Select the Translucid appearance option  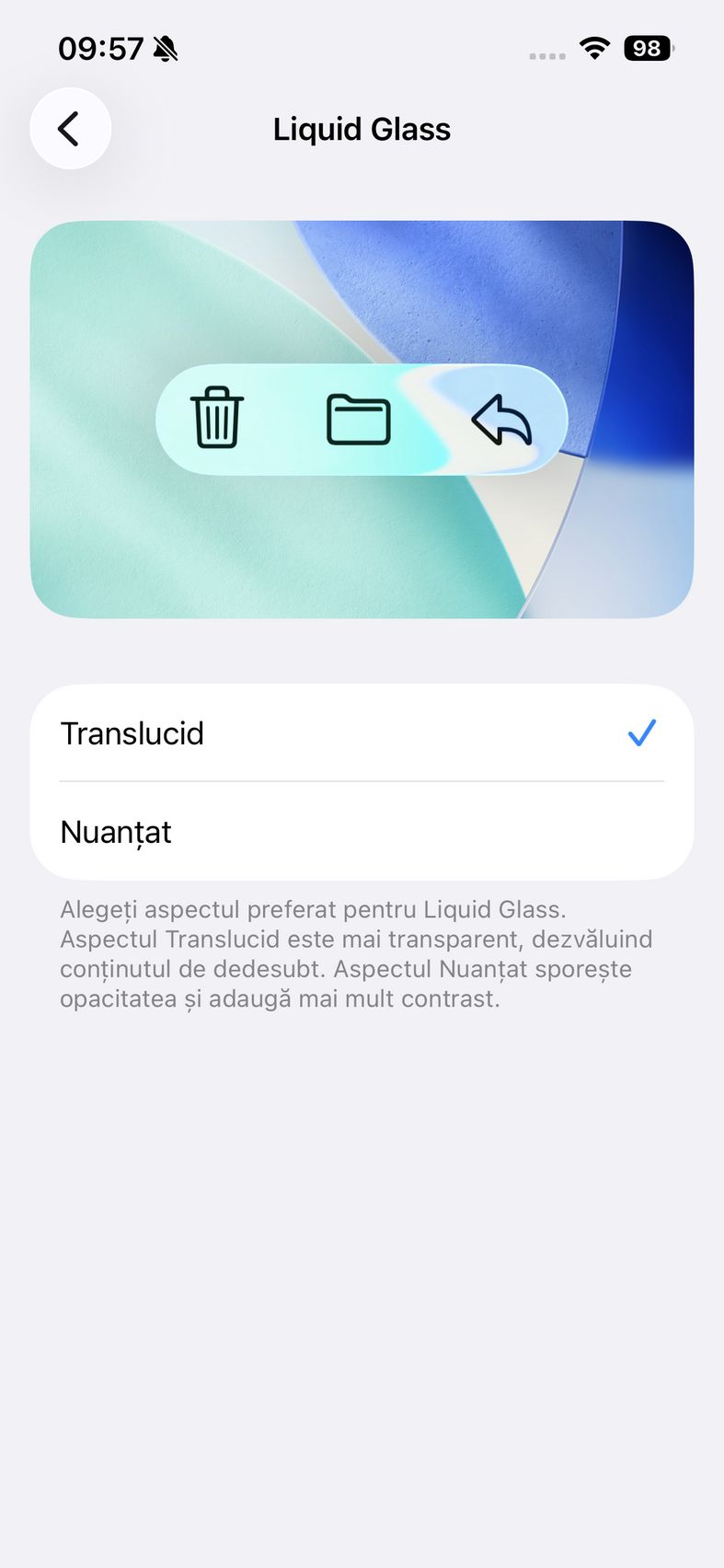click(361, 733)
